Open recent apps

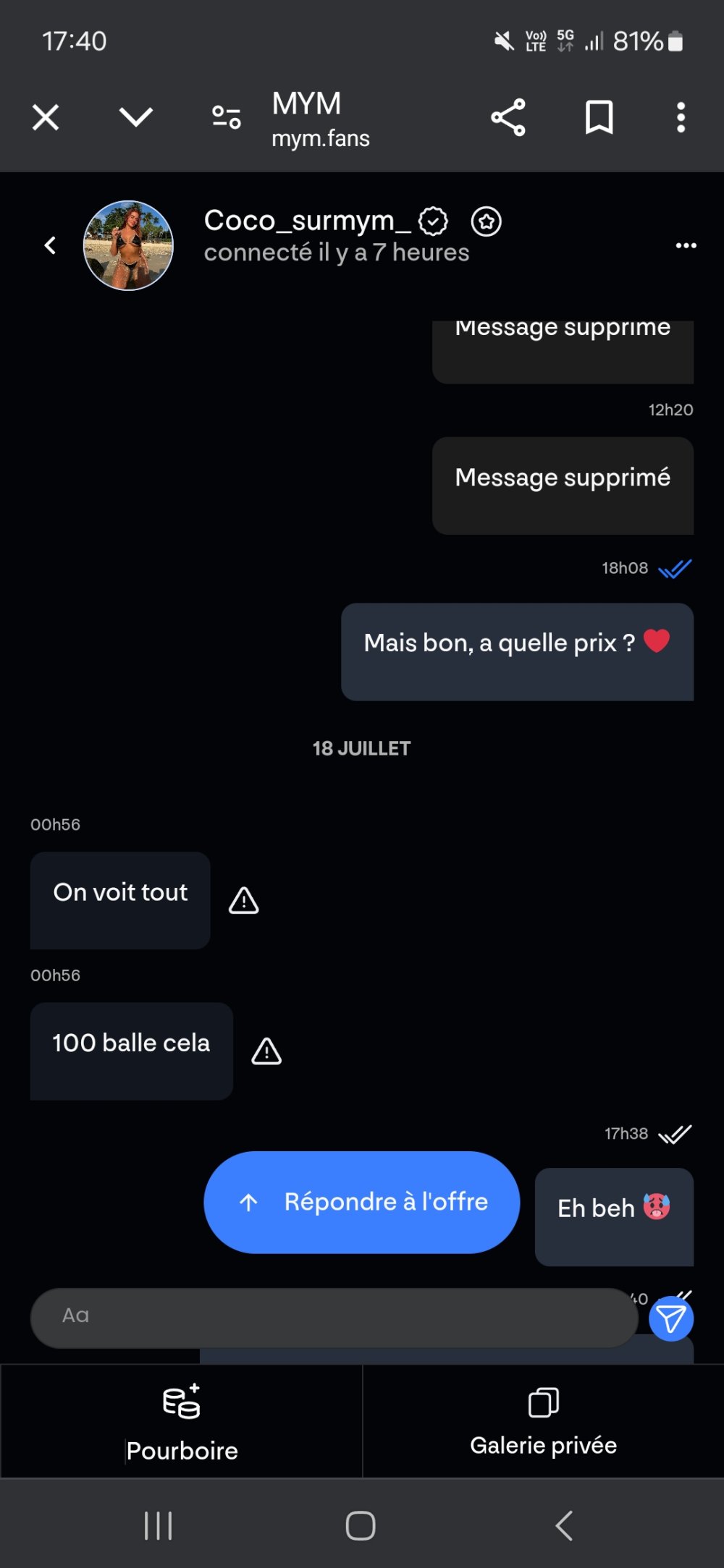tap(158, 1525)
